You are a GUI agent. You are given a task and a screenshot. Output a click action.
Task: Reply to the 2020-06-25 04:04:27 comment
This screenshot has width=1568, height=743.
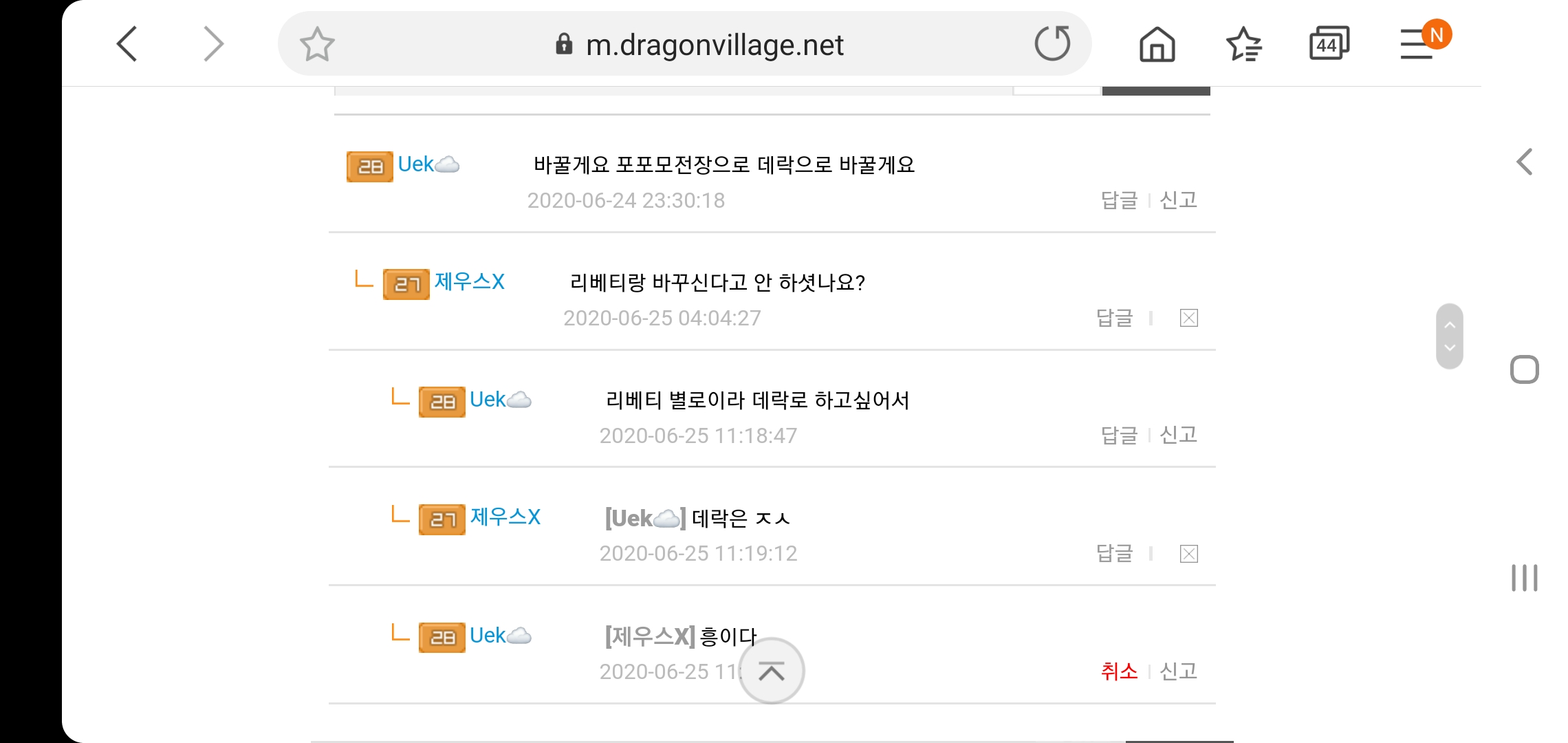1115,318
